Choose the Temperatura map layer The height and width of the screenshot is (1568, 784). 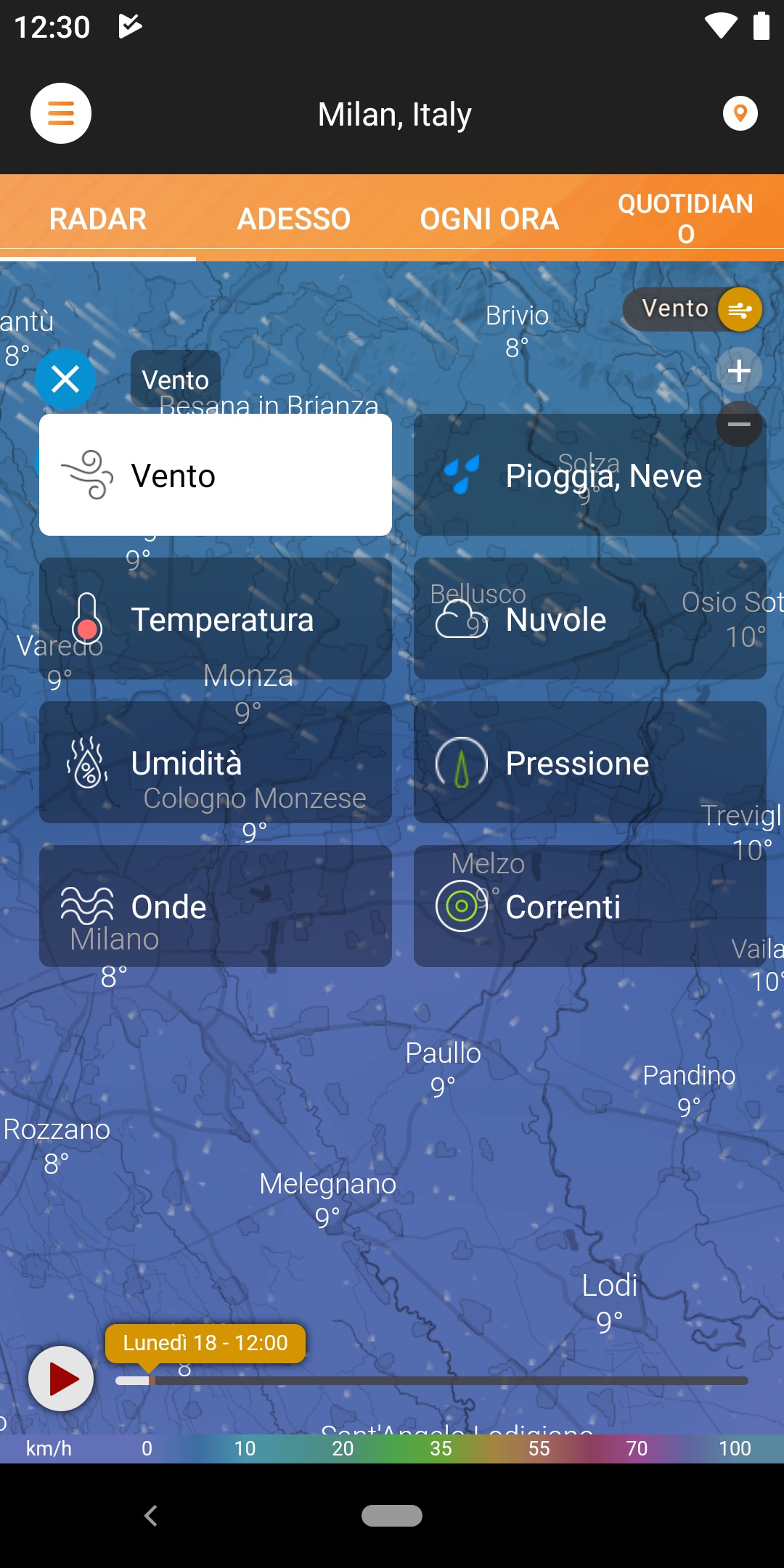click(216, 618)
